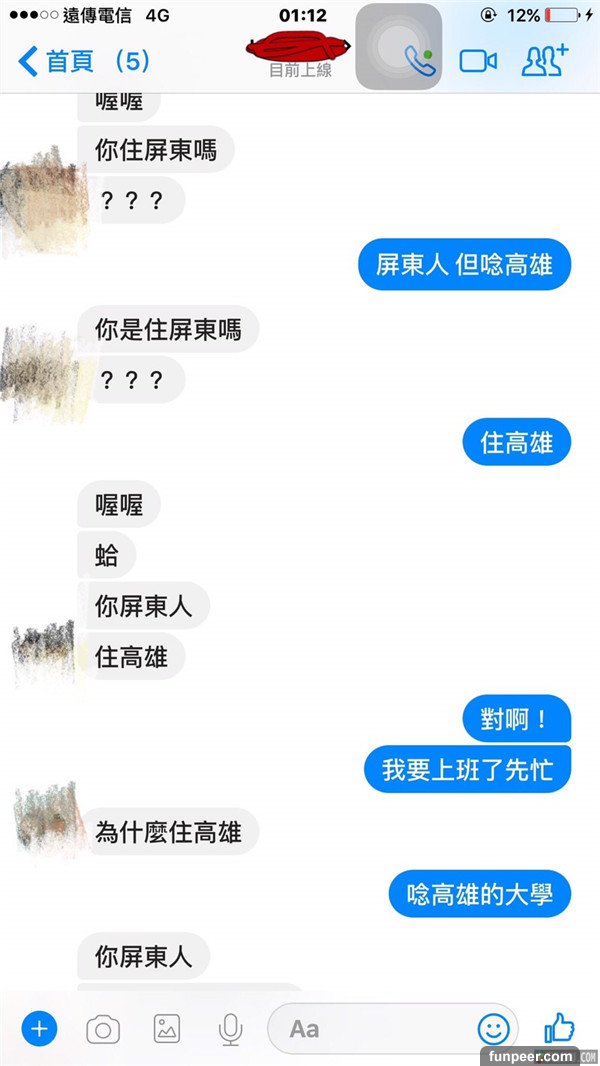Start a voice call
Viewport: 600px width, 1066px height.
(x=420, y=61)
